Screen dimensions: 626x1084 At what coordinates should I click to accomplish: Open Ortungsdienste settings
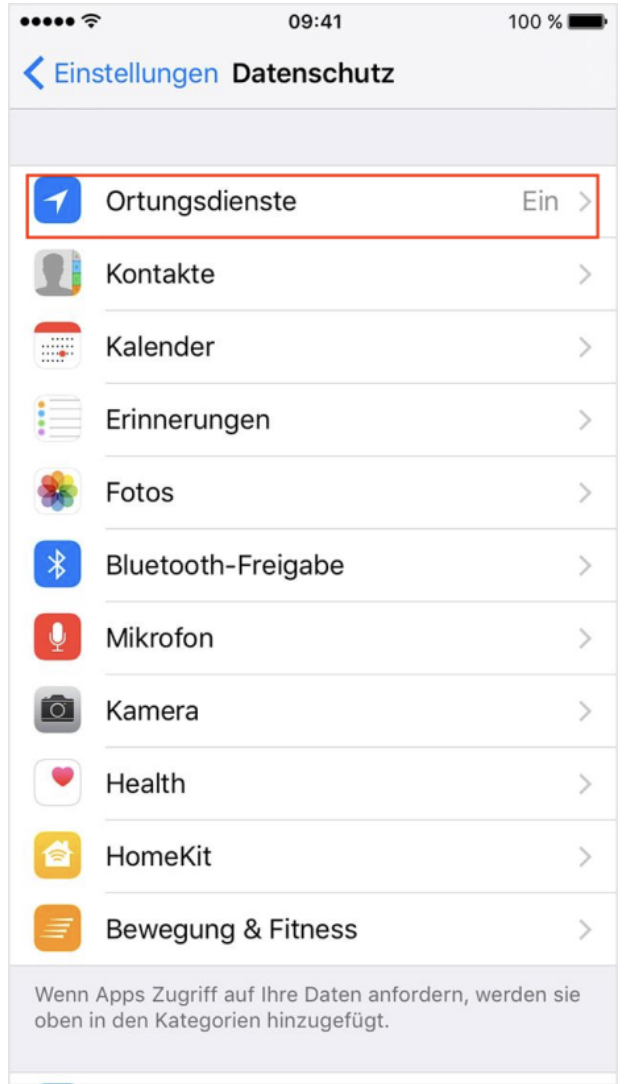click(312, 201)
